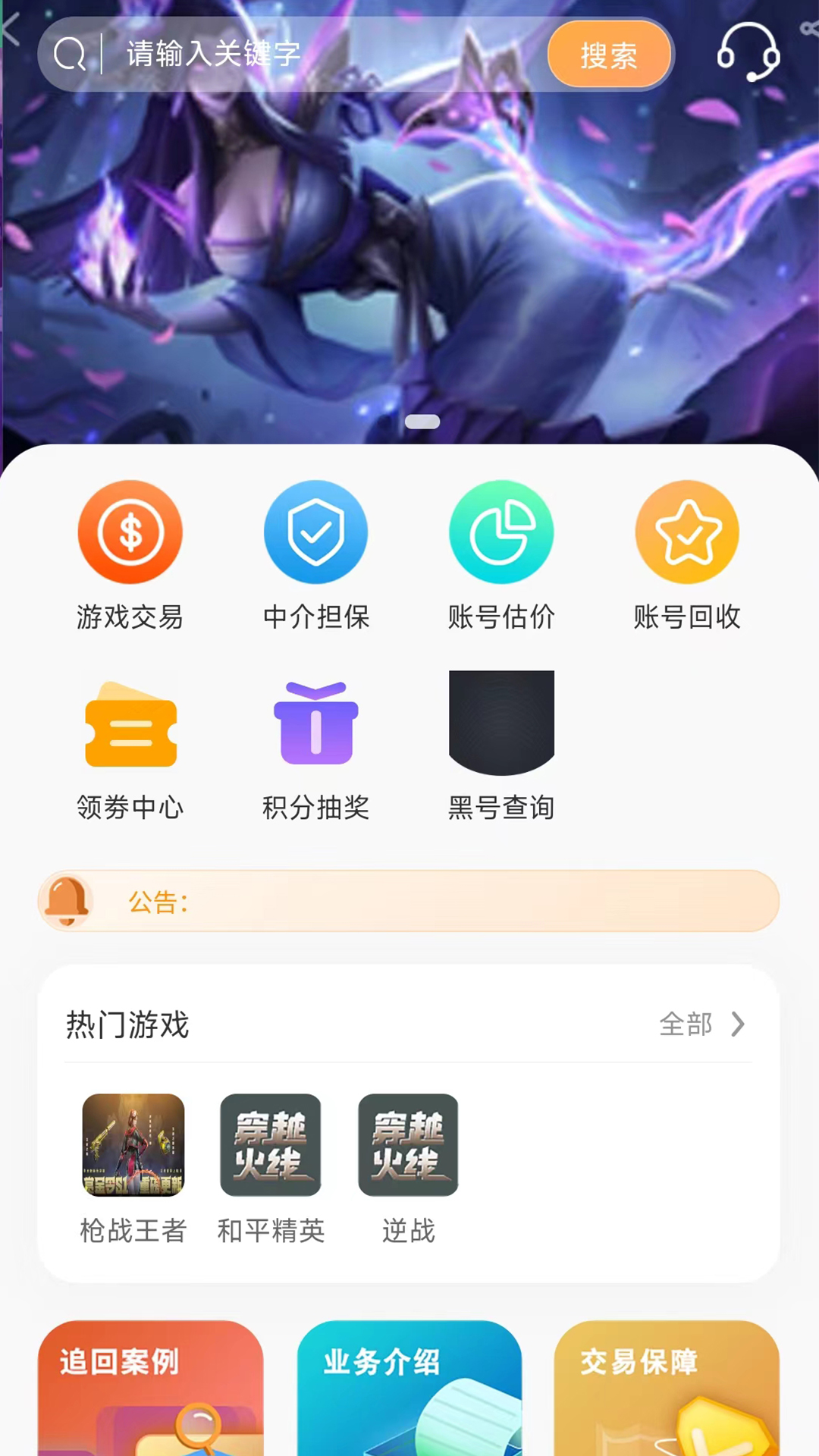Open the 领券中心 coupon center

tap(130, 723)
